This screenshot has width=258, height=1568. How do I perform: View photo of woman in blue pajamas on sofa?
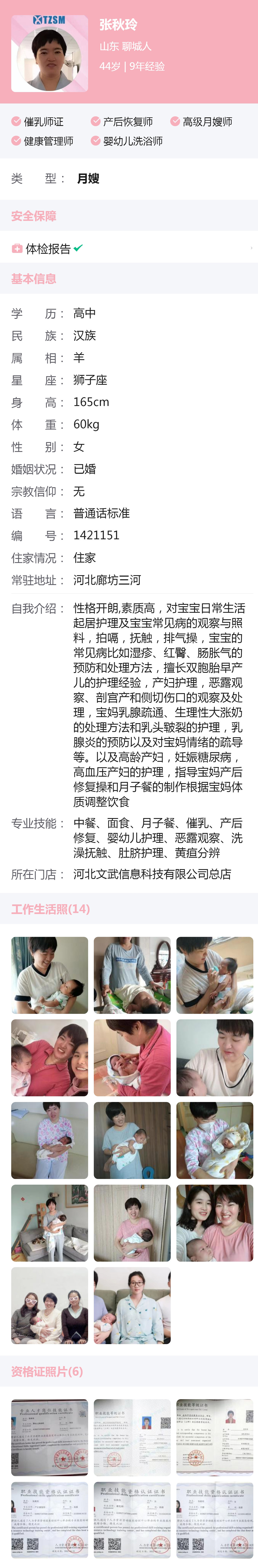click(x=132, y=1305)
